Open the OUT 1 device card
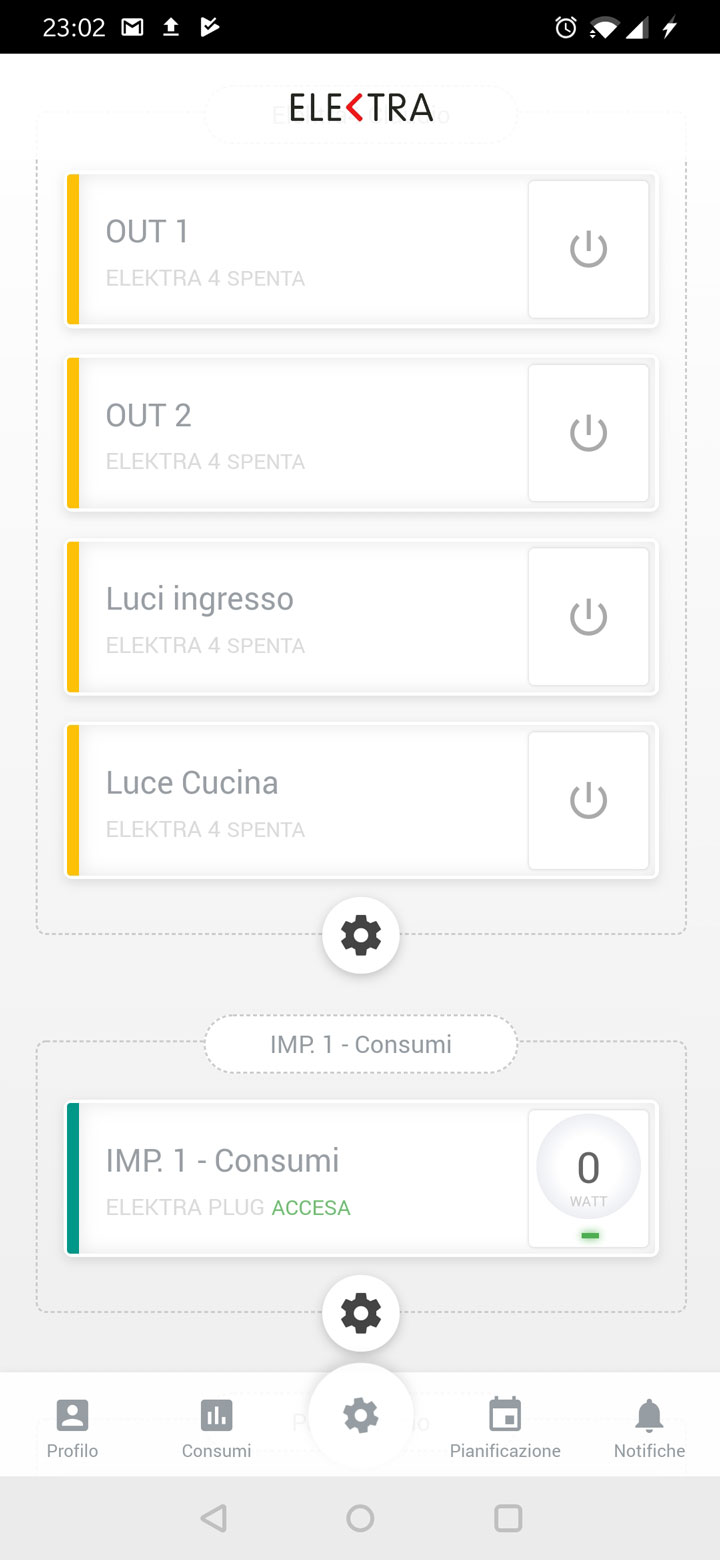 click(297, 249)
